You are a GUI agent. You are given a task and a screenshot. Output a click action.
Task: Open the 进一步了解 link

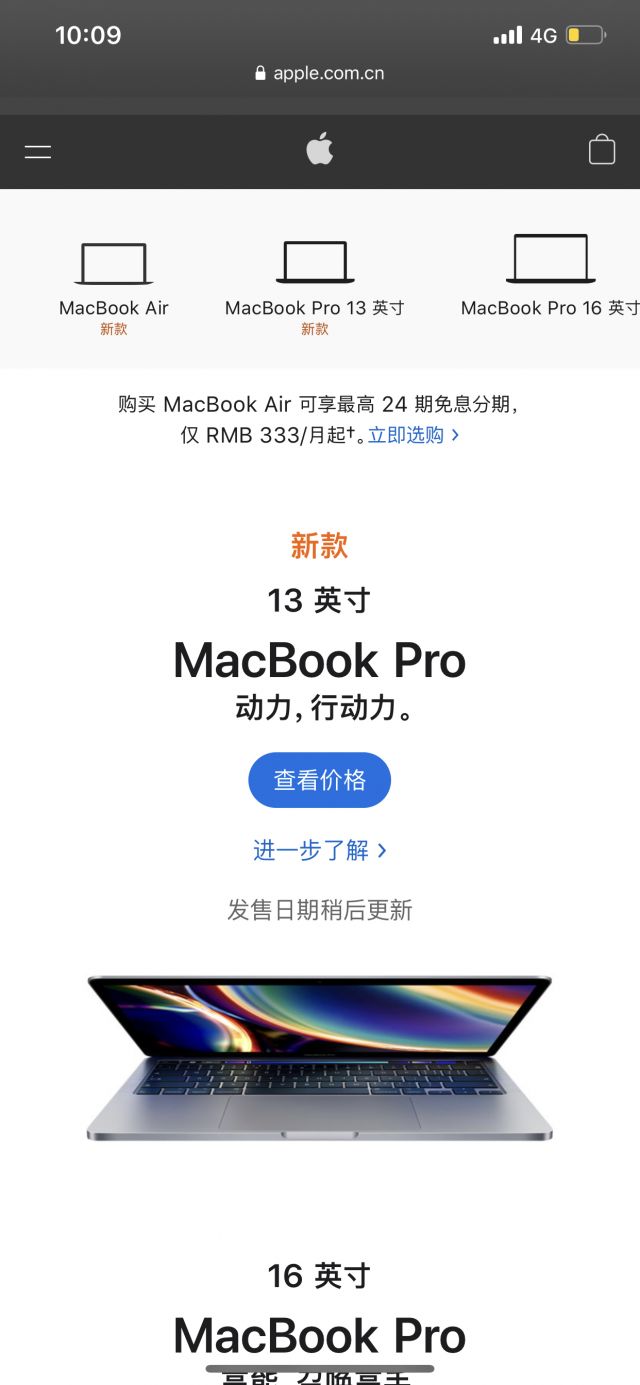320,850
